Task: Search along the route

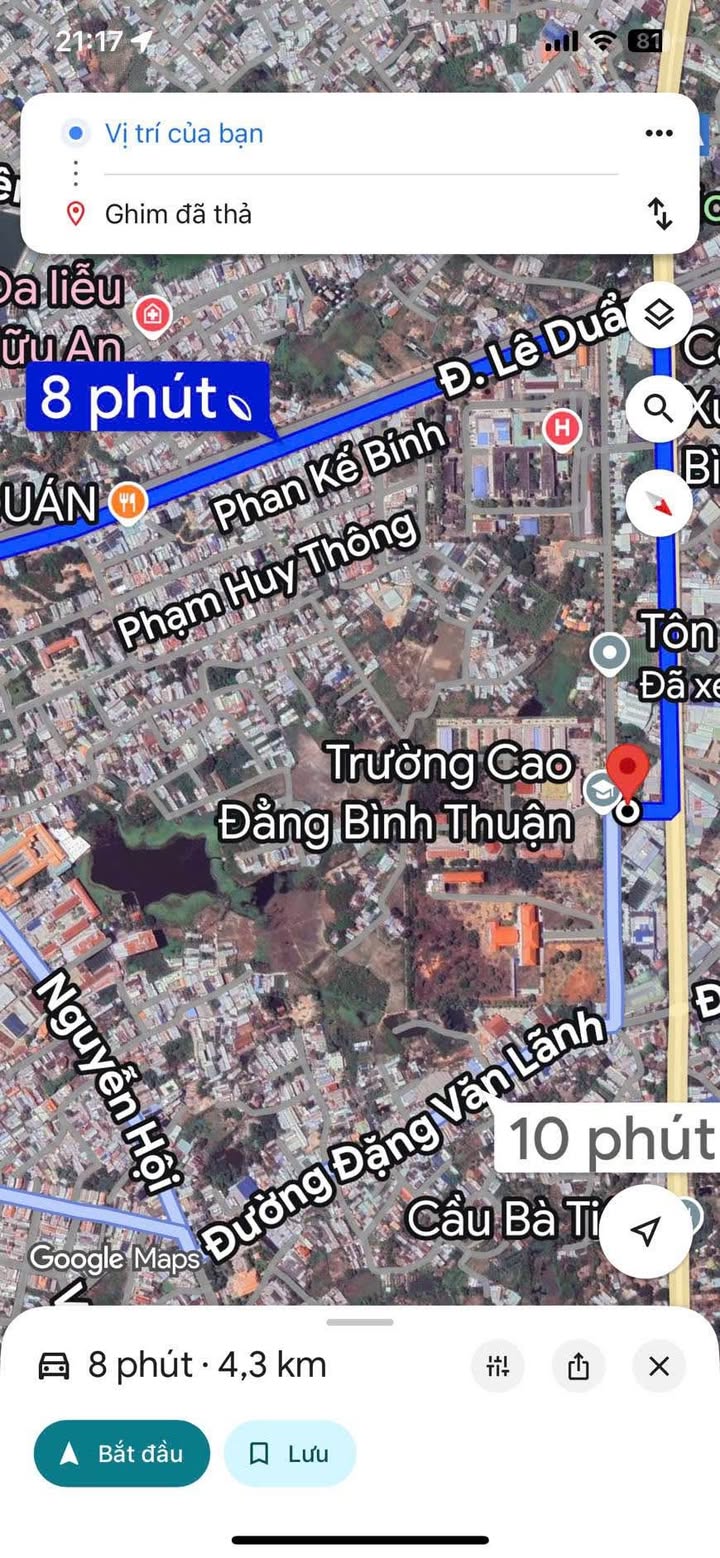Action: click(659, 408)
